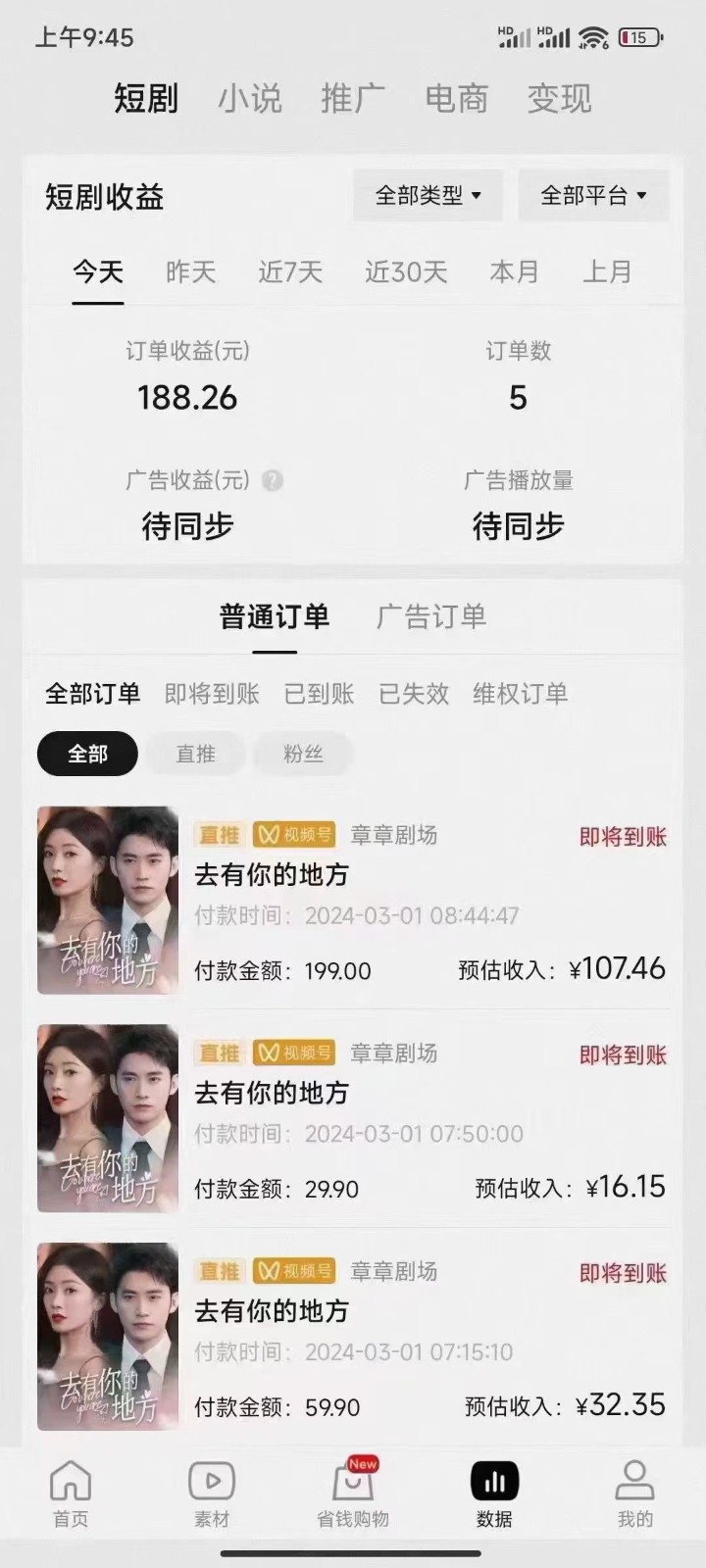
Task: Open the 推广 top tab
Action: point(353,99)
